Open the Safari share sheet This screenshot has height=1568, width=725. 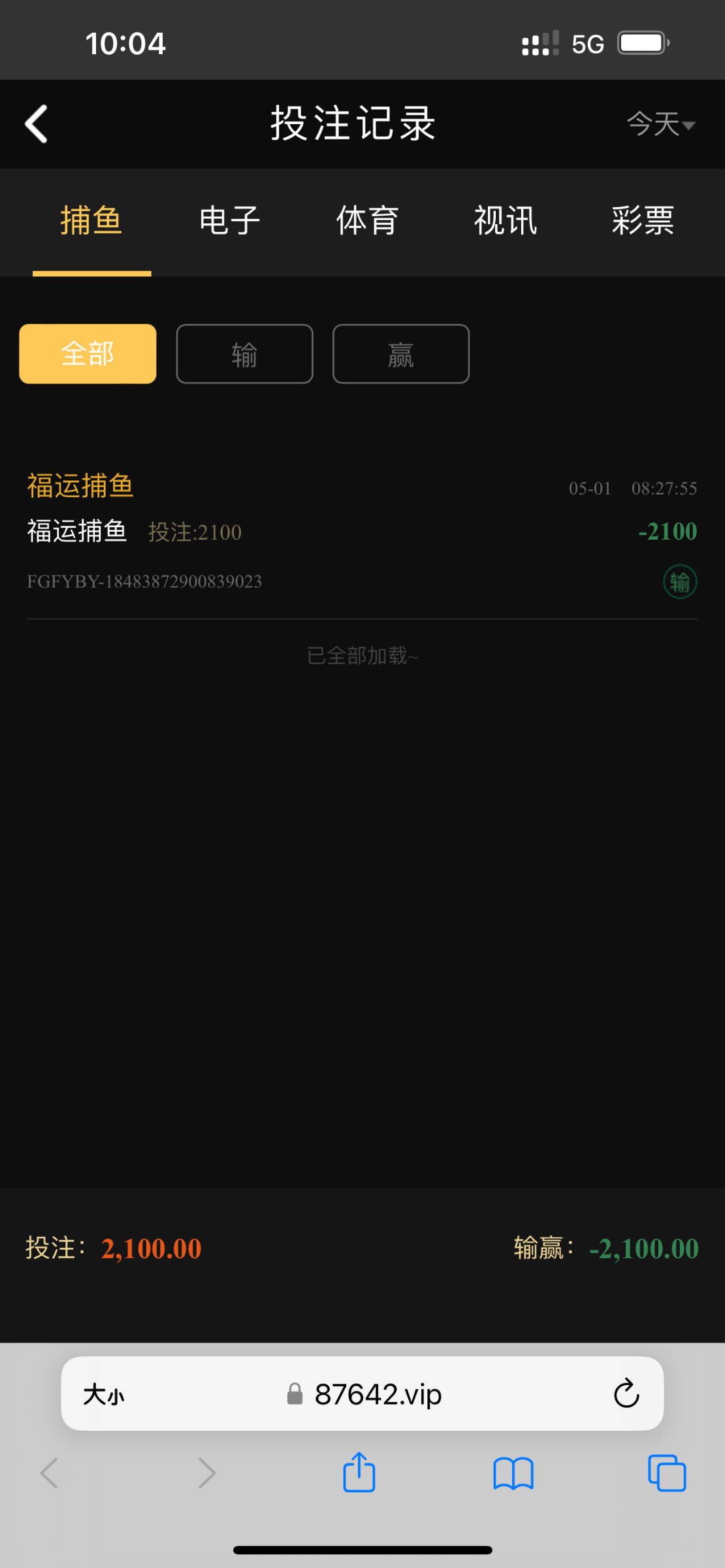[358, 1473]
